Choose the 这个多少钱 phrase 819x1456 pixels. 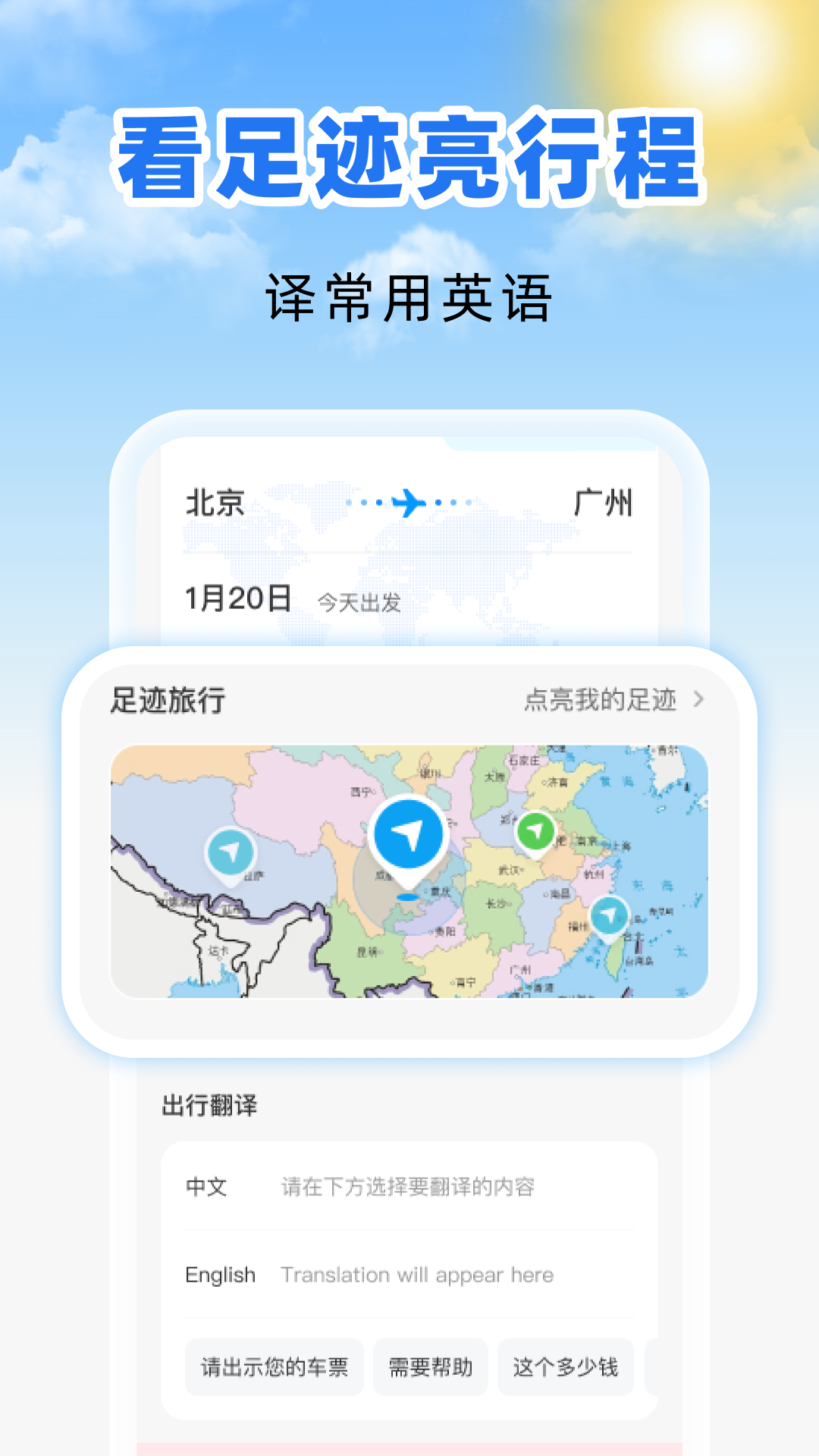pos(566,1367)
